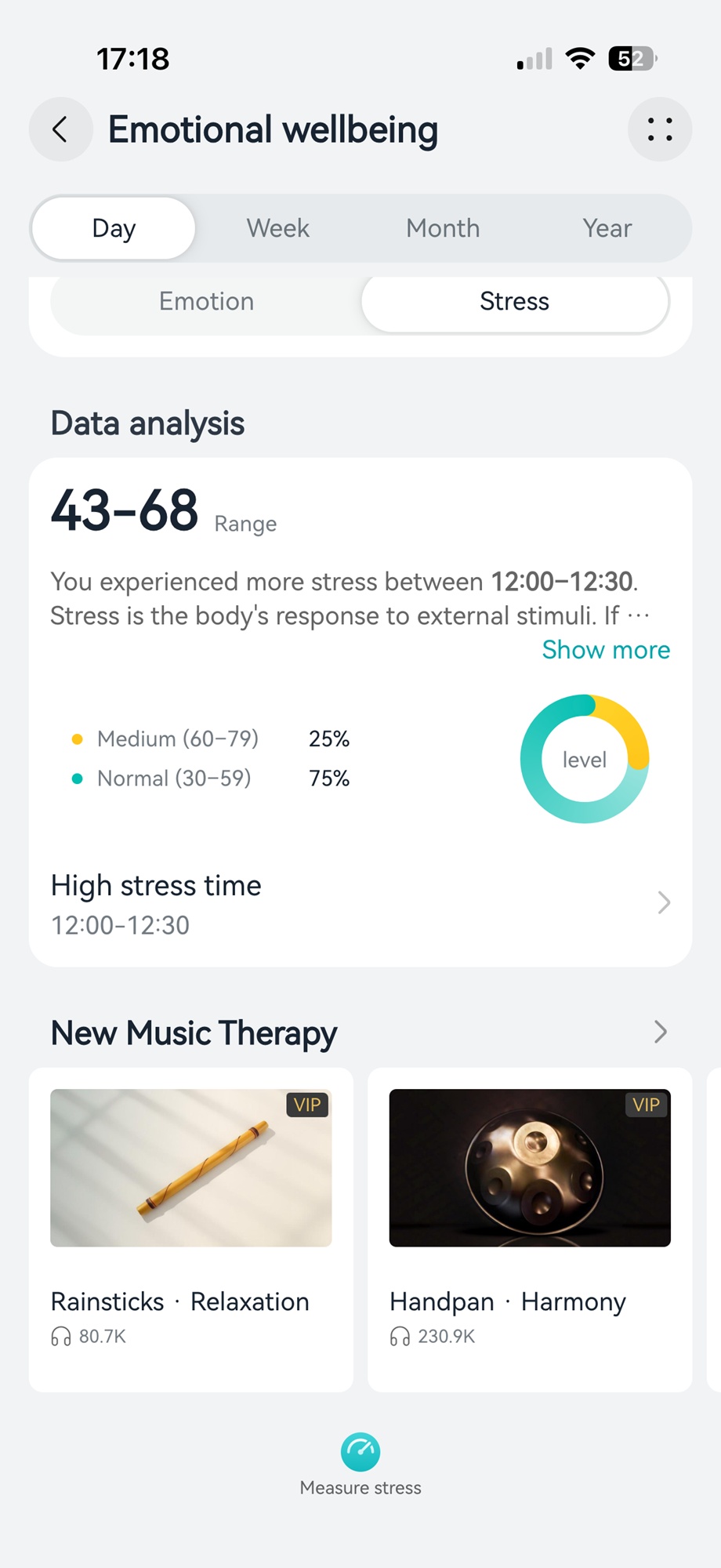
Task: Open the four-dot more options menu
Action: (659, 129)
